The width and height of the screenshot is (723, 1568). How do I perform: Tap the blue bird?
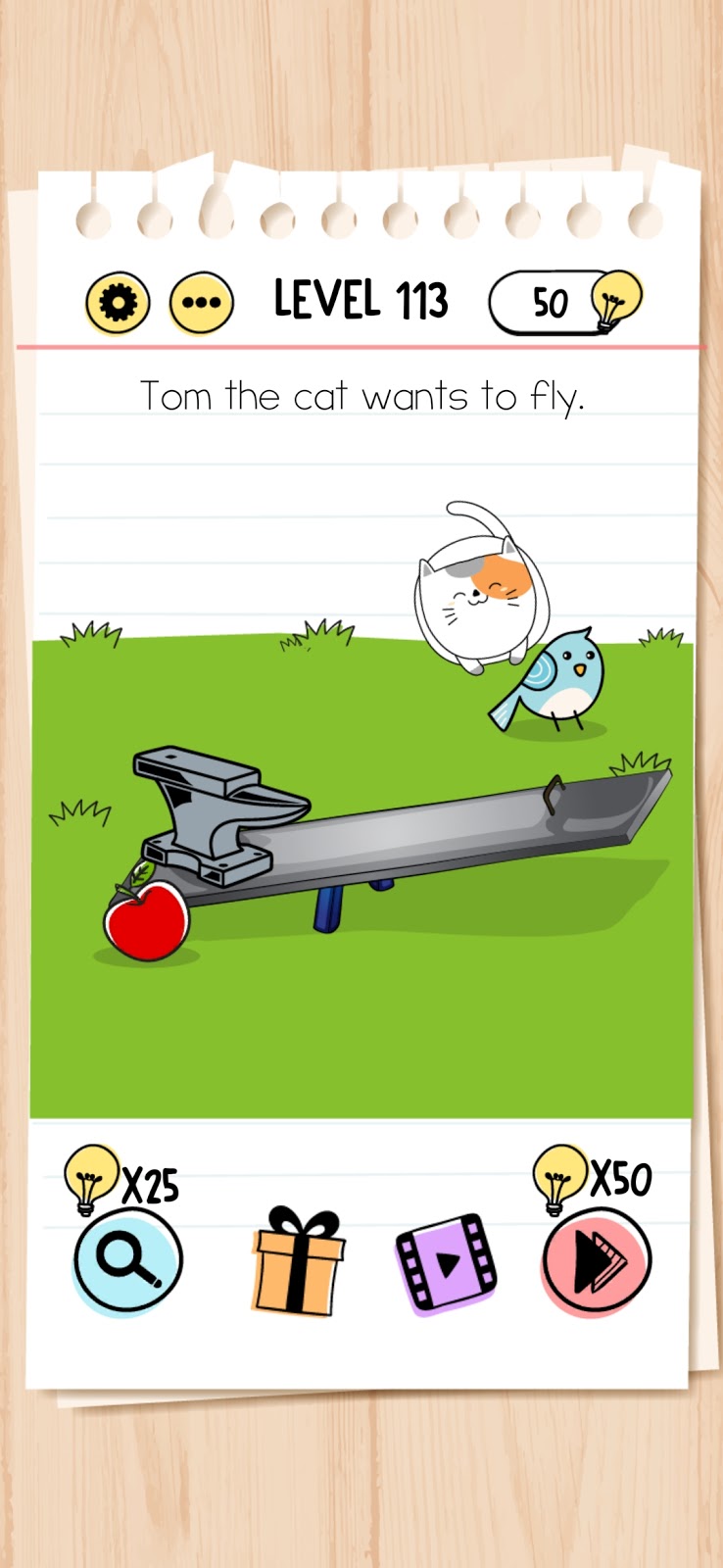[x=550, y=680]
